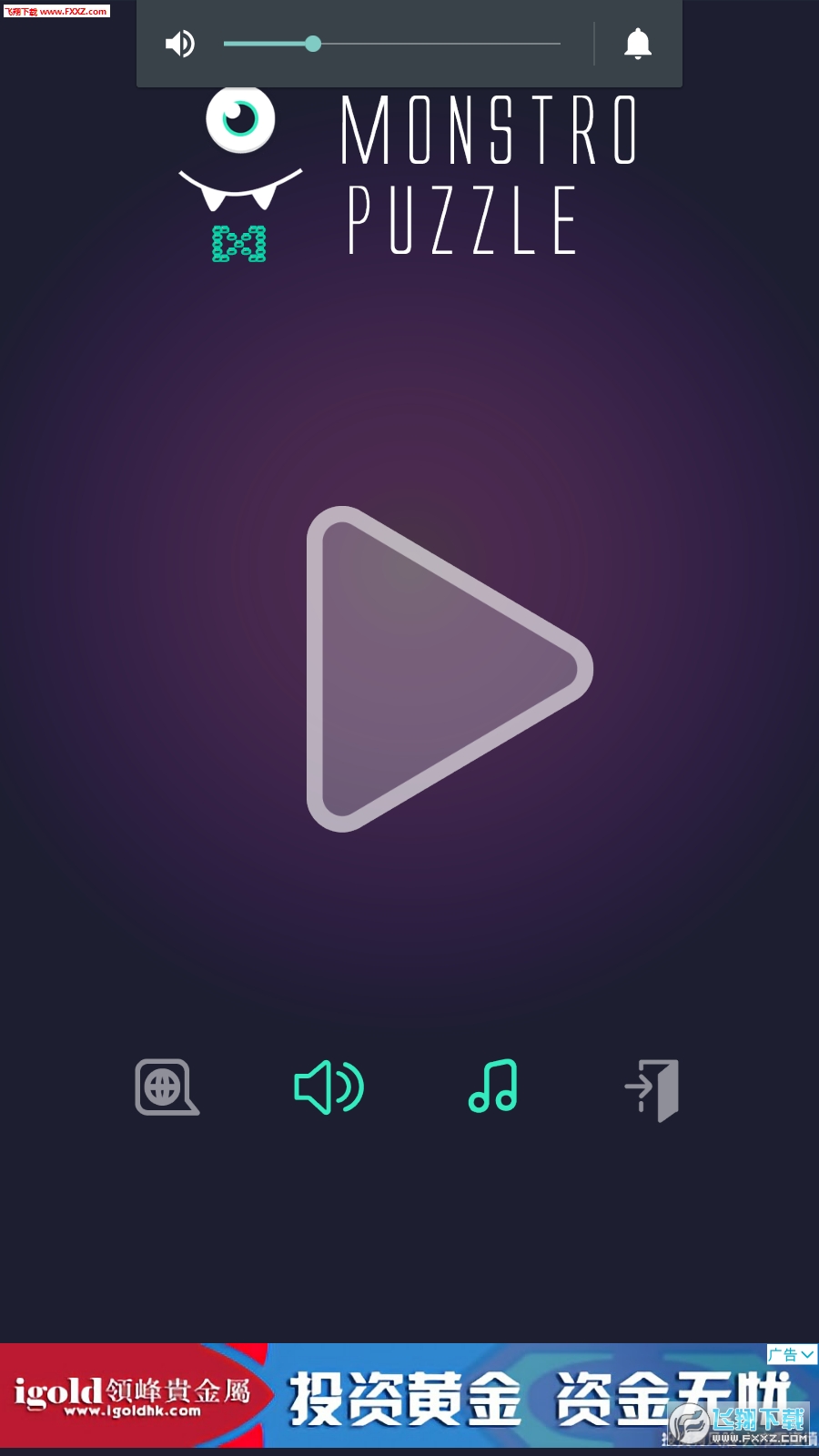Toggle the sound effects speaker icon
Viewport: 819px width, 1456px height.
pyautogui.click(x=329, y=1087)
